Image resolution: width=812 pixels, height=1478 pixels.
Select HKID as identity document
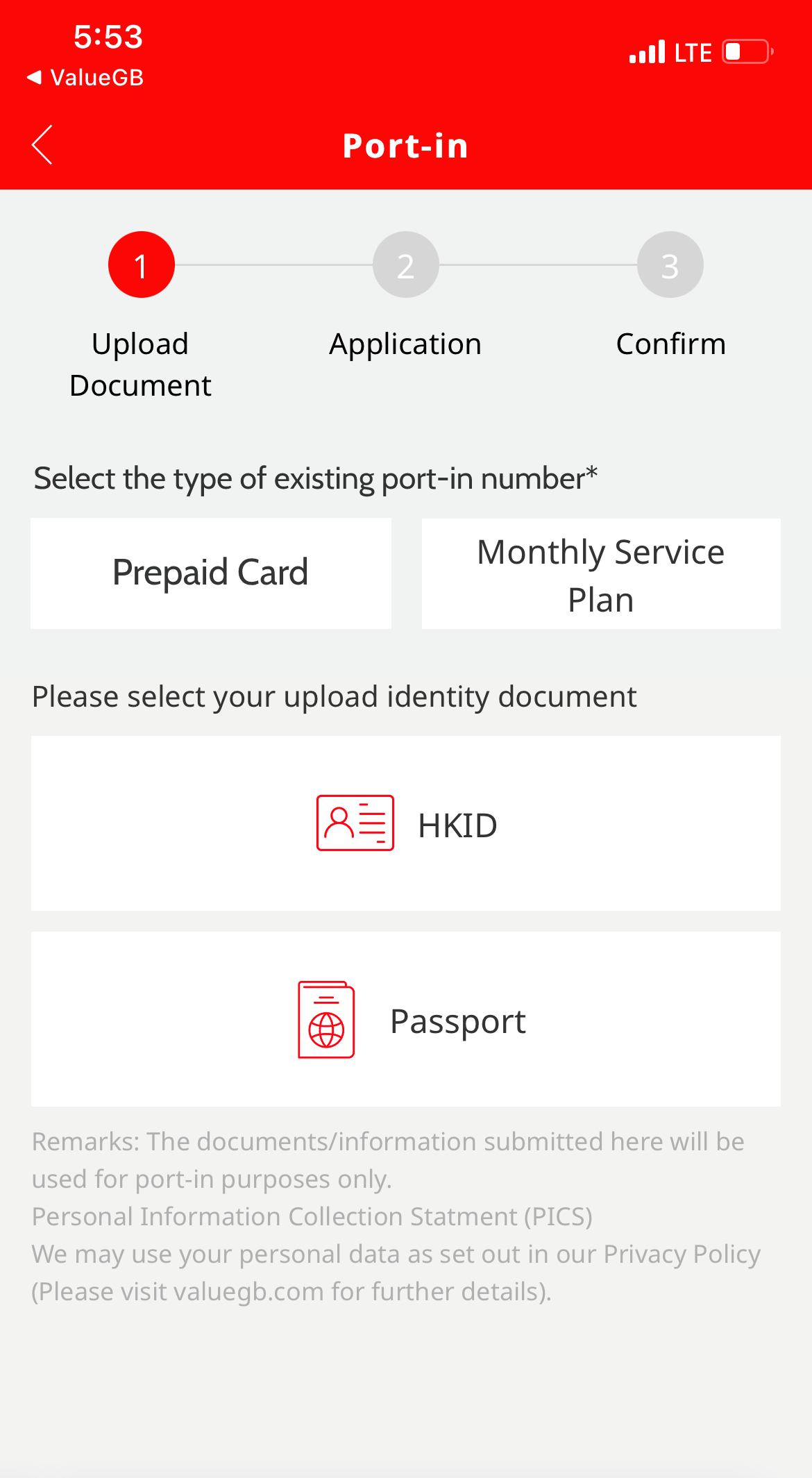(x=406, y=823)
